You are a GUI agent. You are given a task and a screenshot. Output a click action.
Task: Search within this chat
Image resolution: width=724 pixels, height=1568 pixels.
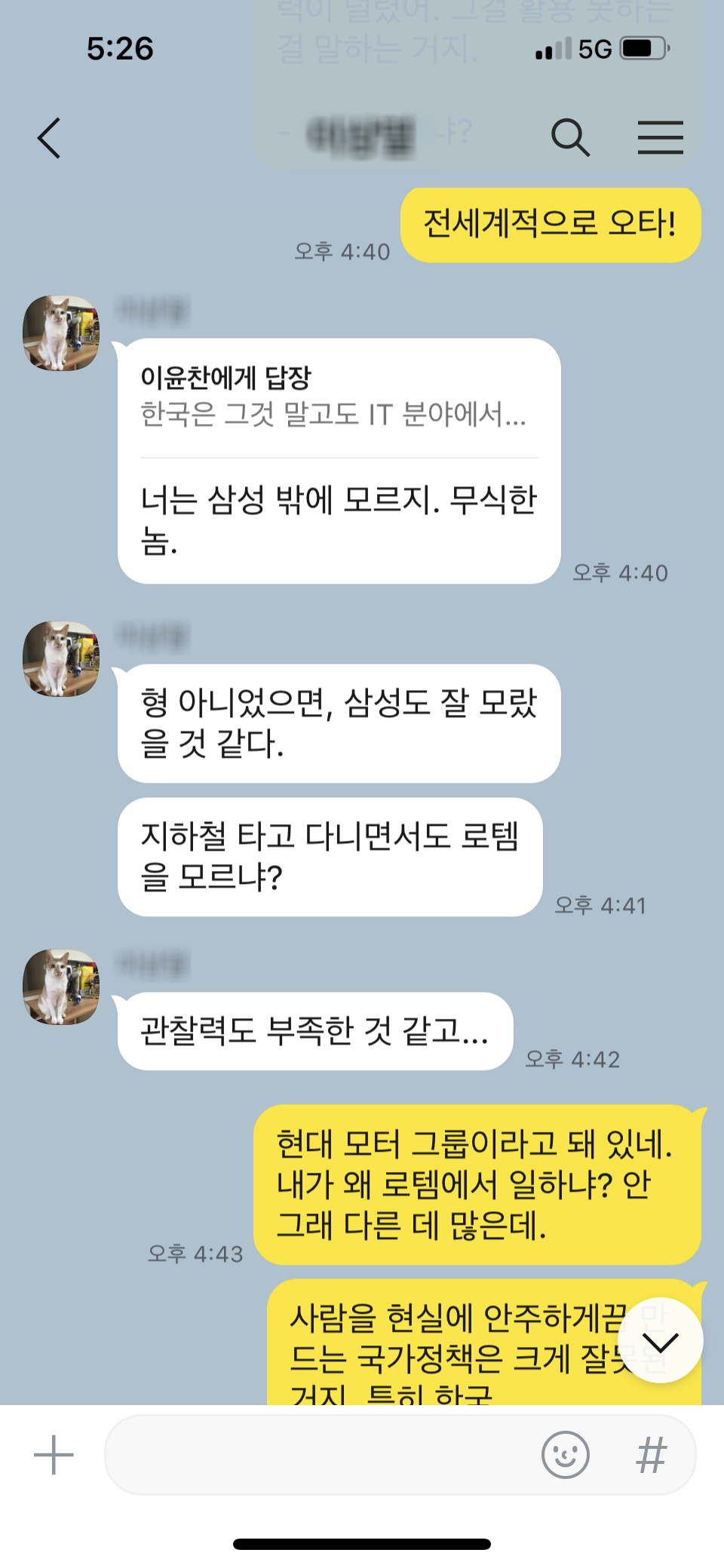[x=570, y=138]
